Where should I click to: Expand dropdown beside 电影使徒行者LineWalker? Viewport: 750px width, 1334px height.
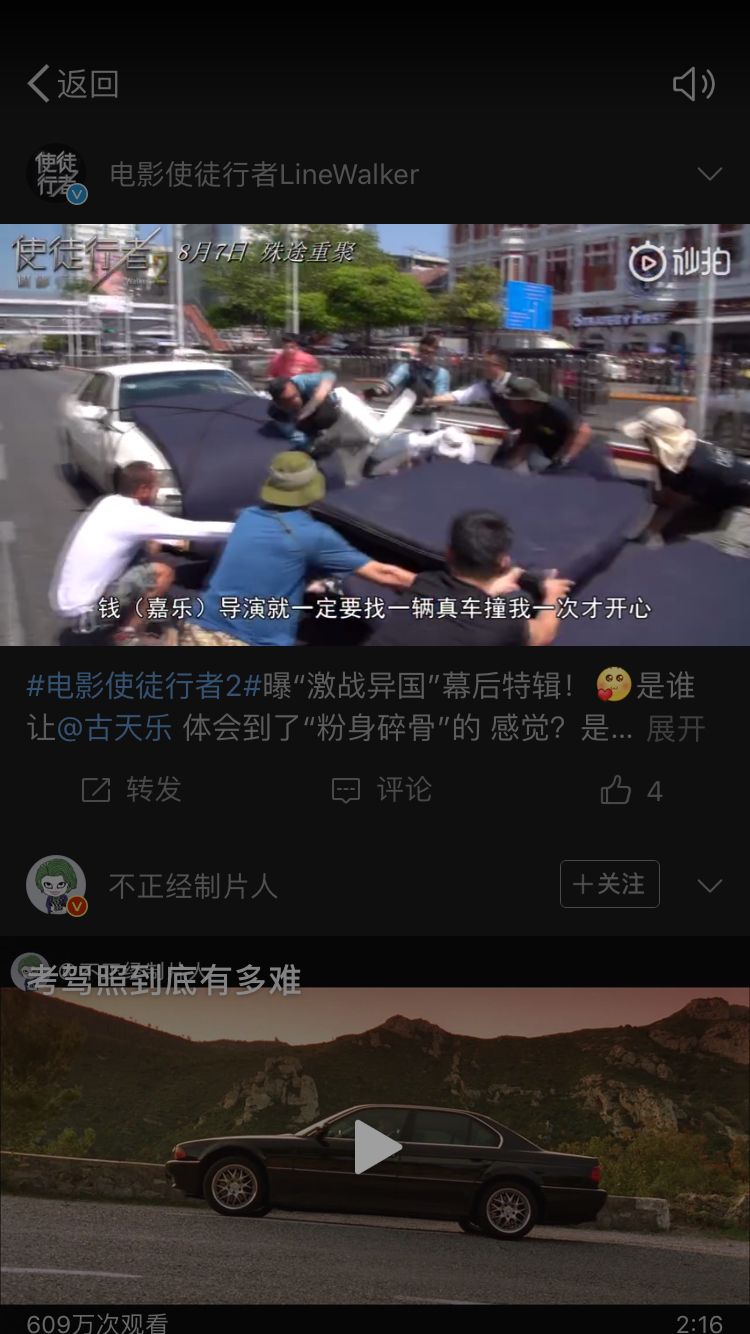709,174
